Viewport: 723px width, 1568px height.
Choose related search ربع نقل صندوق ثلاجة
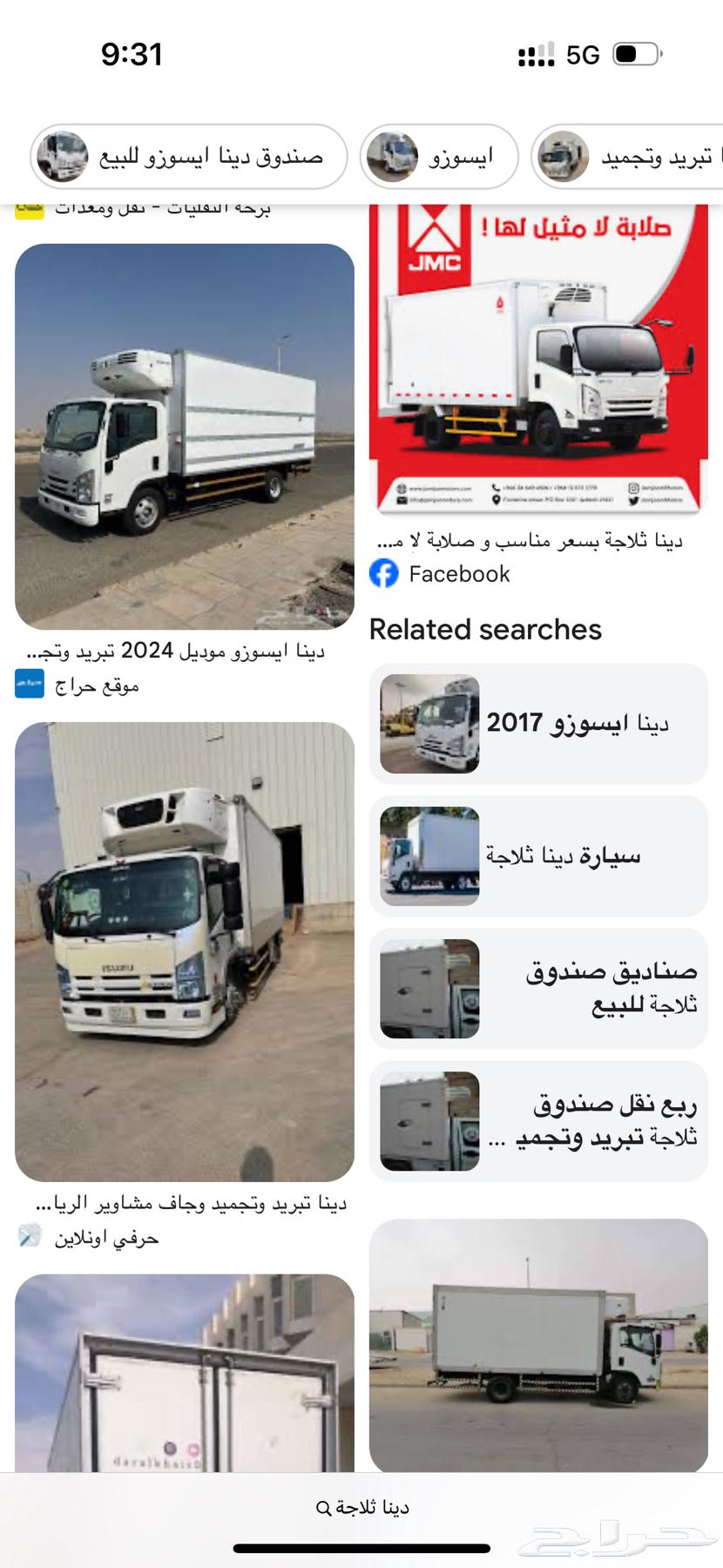pos(538,1121)
